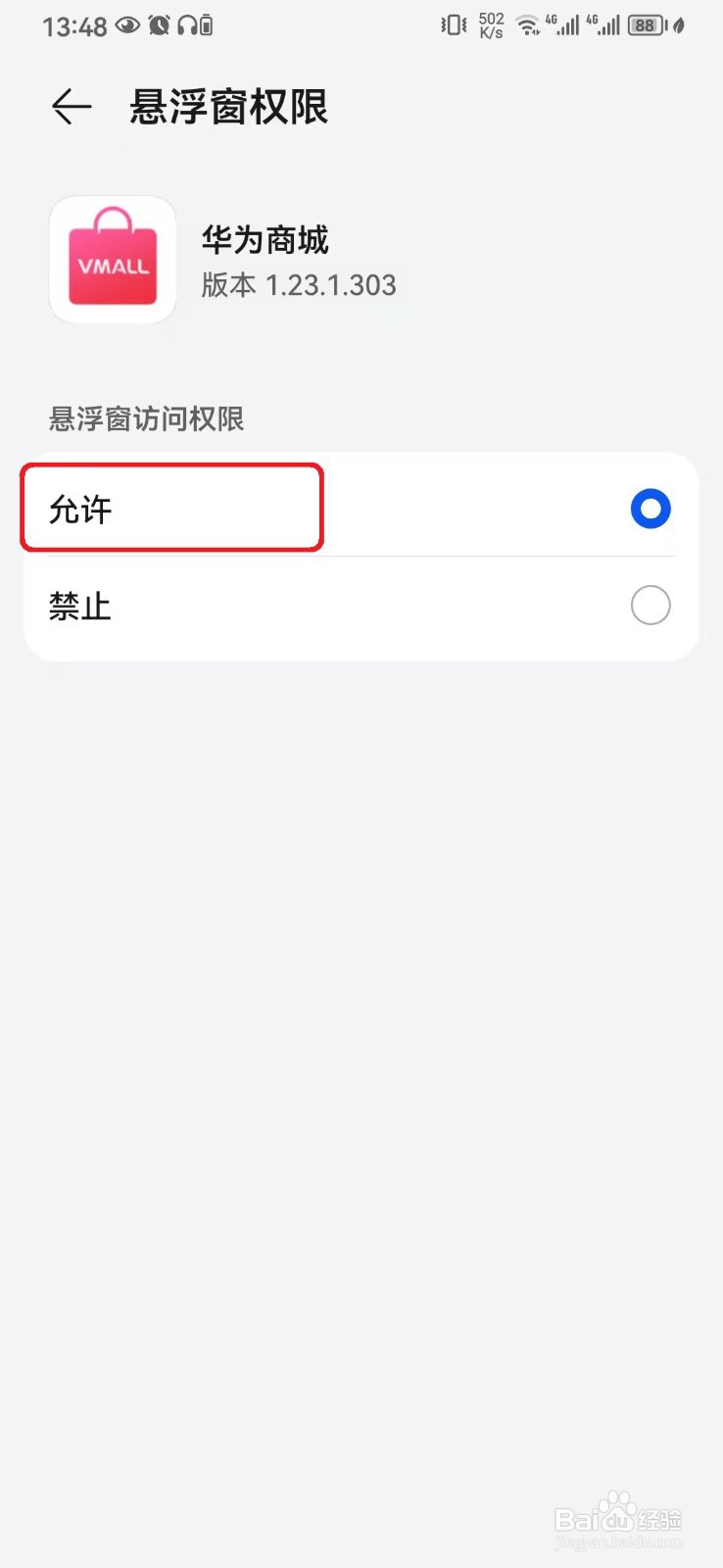Tap the battery indicator showing 88

(x=647, y=25)
